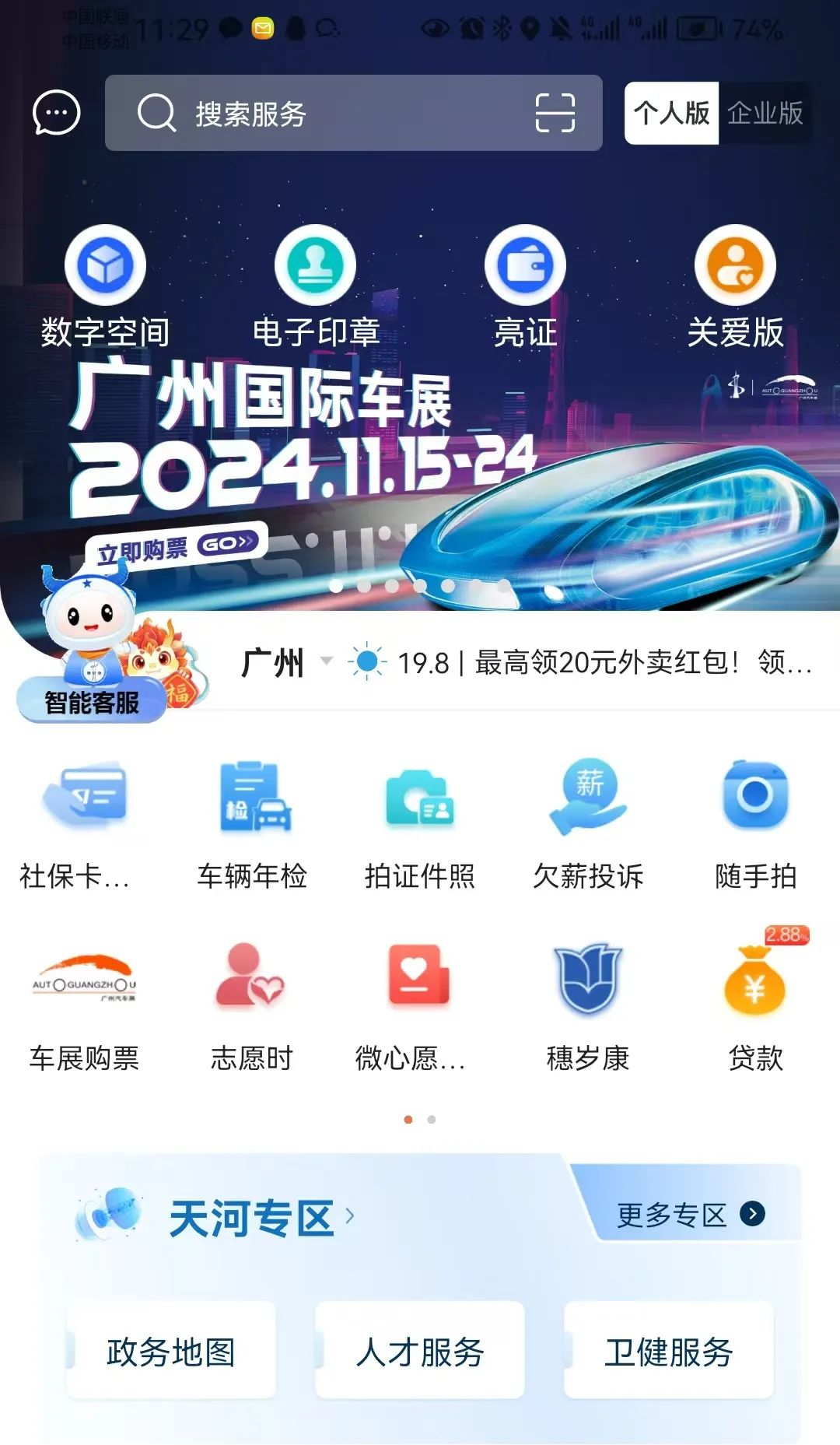This screenshot has height=1445, width=840.
Task: Switch to 企业版 tab
Action: tap(765, 114)
